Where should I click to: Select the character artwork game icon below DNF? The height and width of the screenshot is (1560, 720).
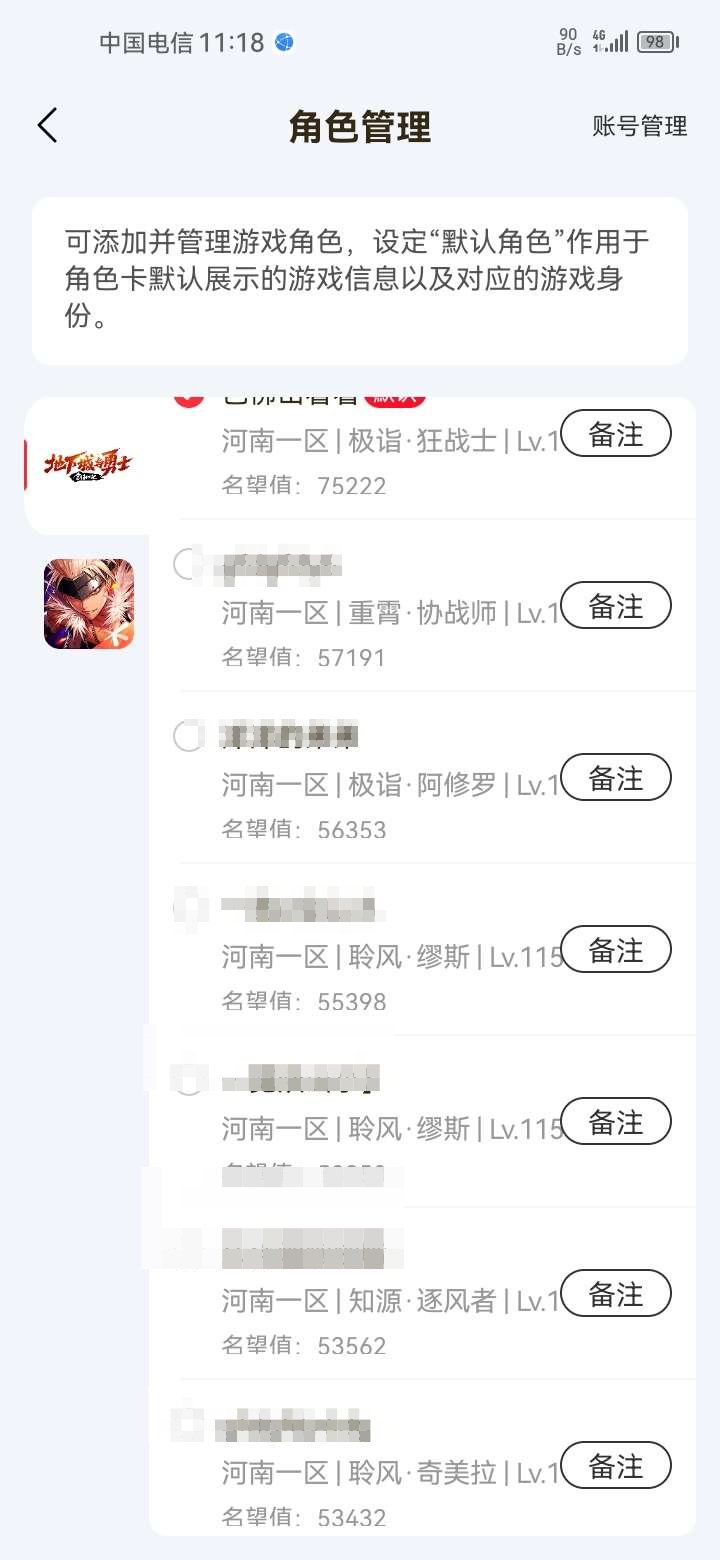(88, 602)
